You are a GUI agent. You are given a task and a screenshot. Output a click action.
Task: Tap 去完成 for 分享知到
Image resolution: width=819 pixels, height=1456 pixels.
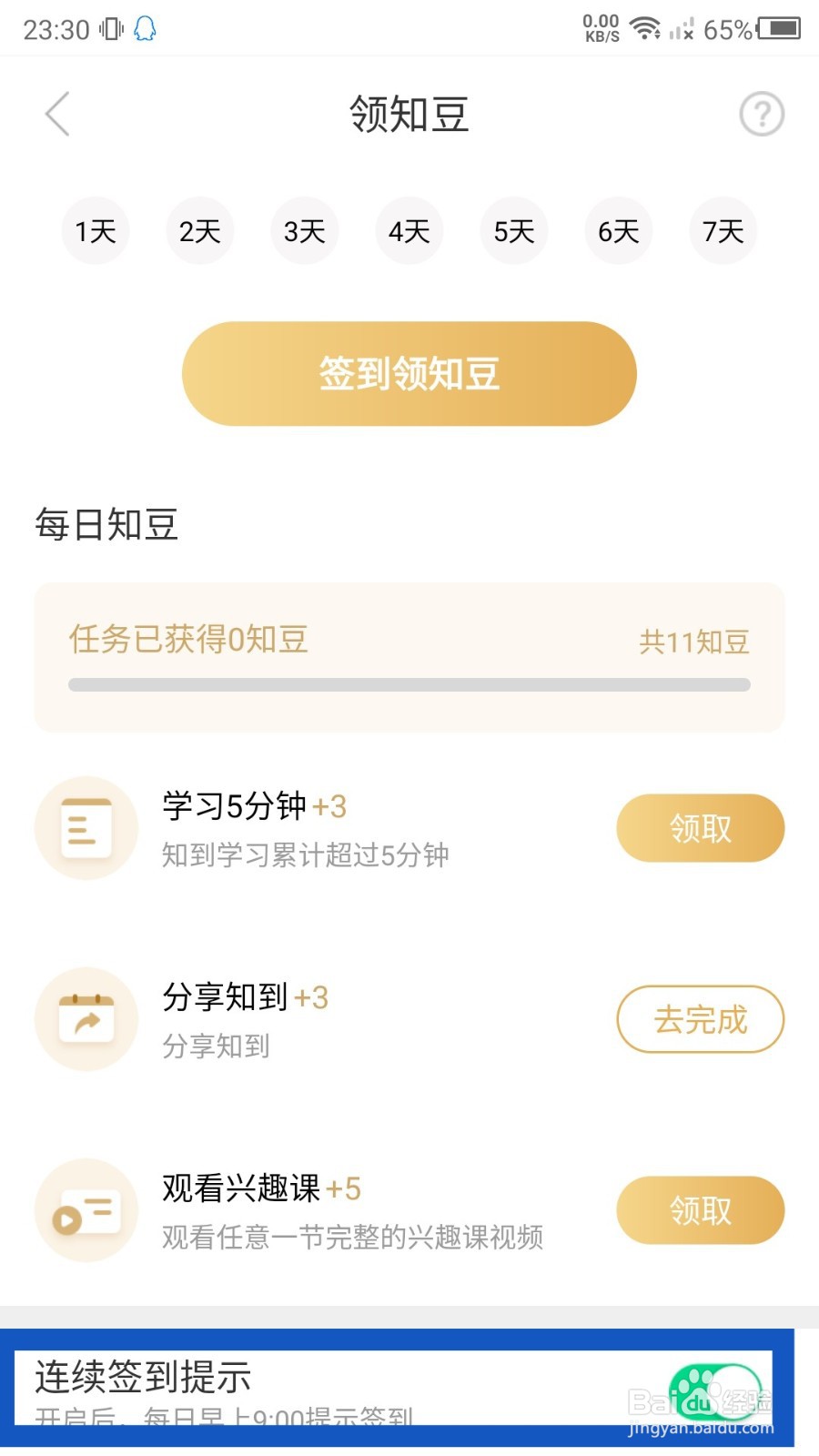700,1019
